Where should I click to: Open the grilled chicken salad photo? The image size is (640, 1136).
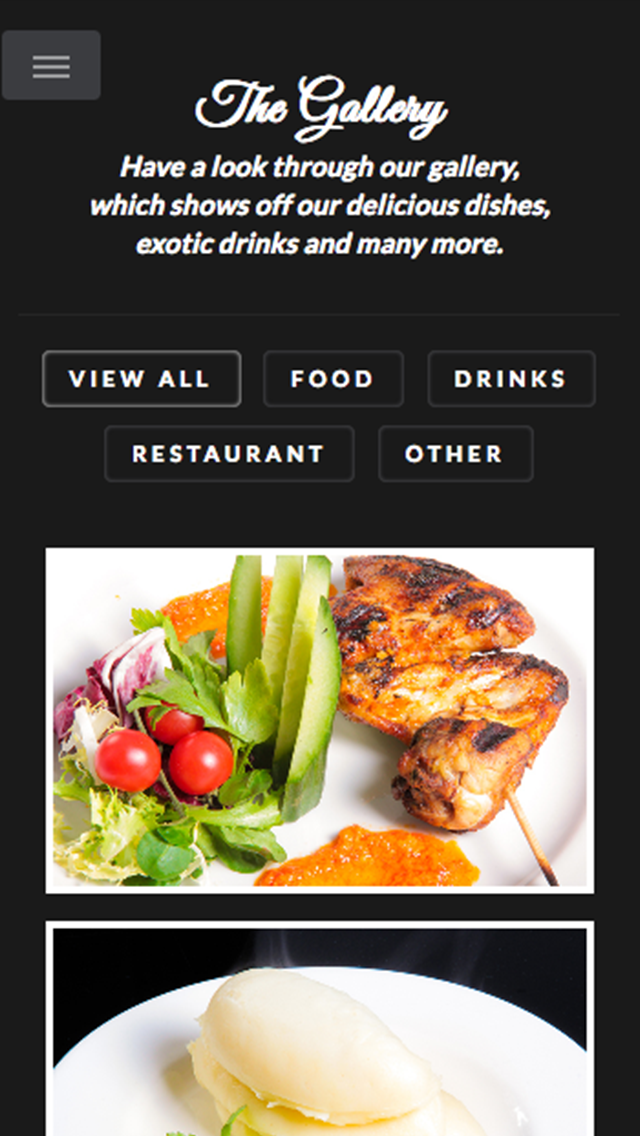point(320,720)
